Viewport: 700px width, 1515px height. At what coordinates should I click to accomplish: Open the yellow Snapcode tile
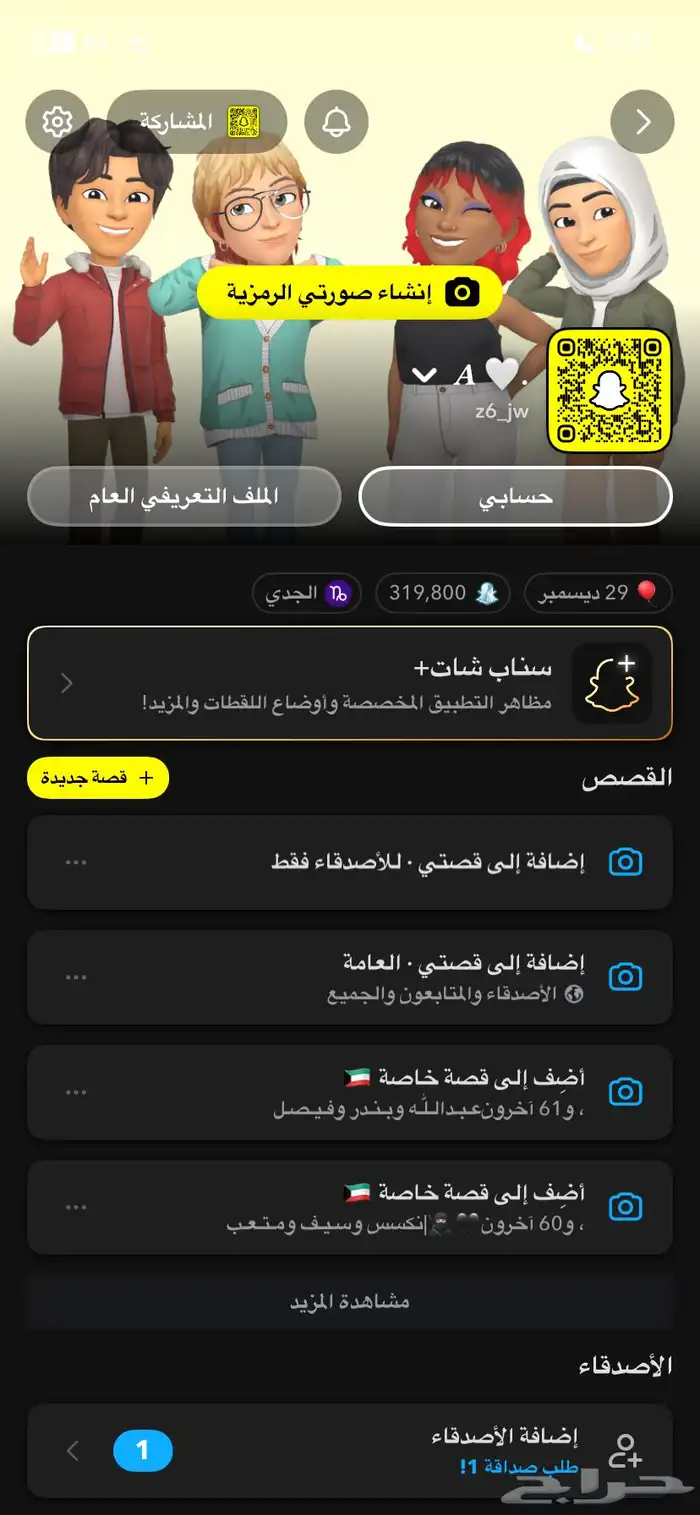click(x=608, y=391)
